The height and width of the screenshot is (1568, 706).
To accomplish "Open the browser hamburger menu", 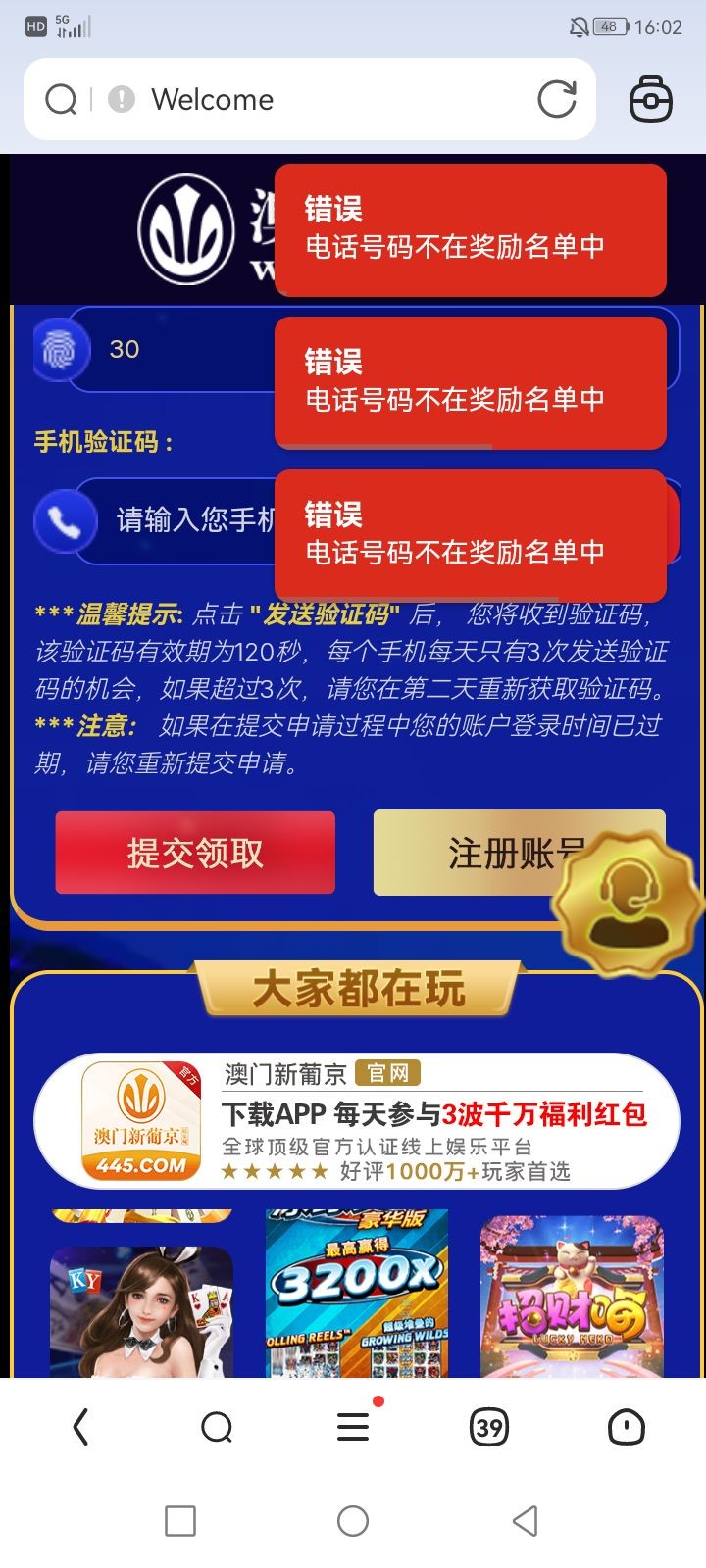I will [353, 1427].
